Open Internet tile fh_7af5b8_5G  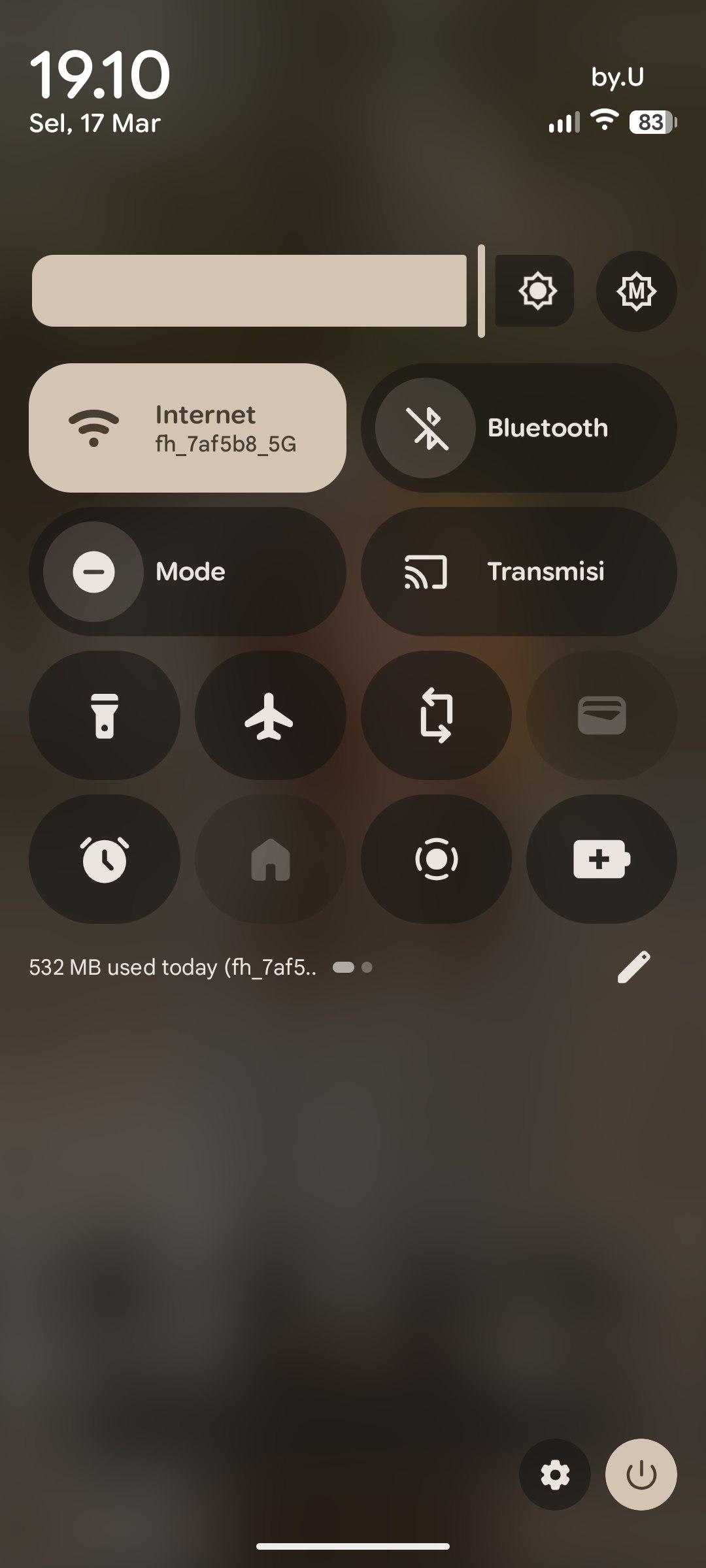pyautogui.click(x=188, y=428)
